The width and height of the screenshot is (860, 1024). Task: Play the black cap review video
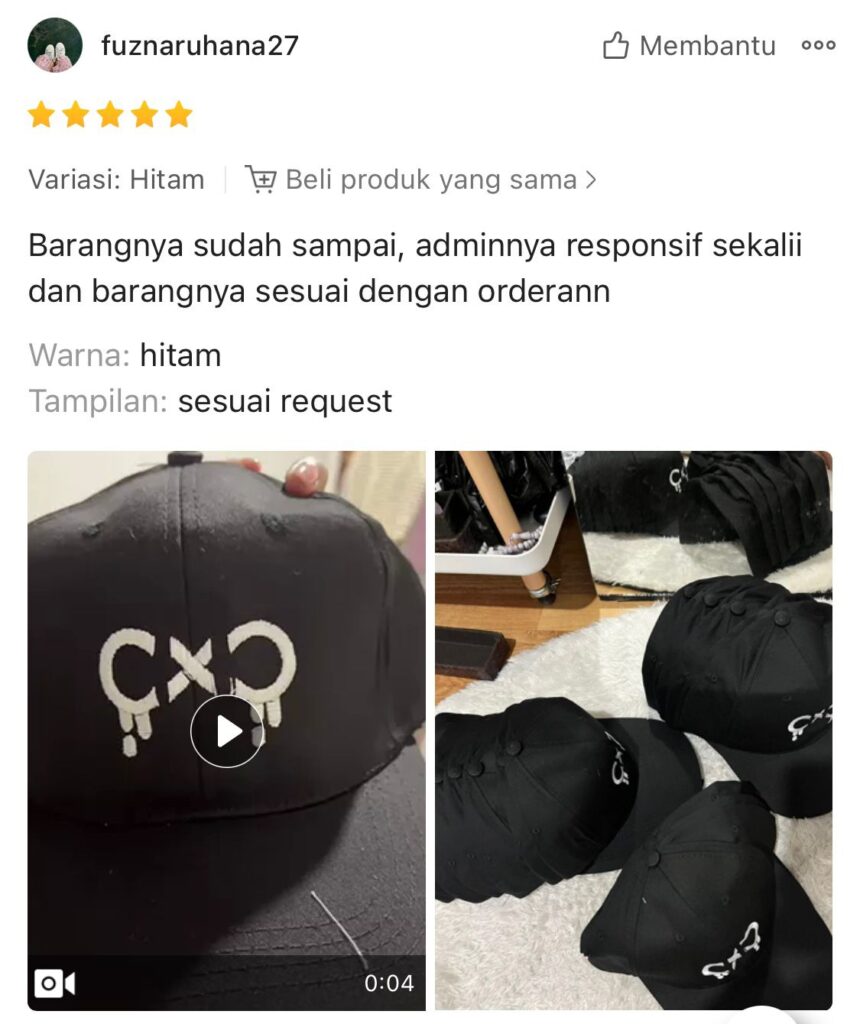[x=227, y=731]
